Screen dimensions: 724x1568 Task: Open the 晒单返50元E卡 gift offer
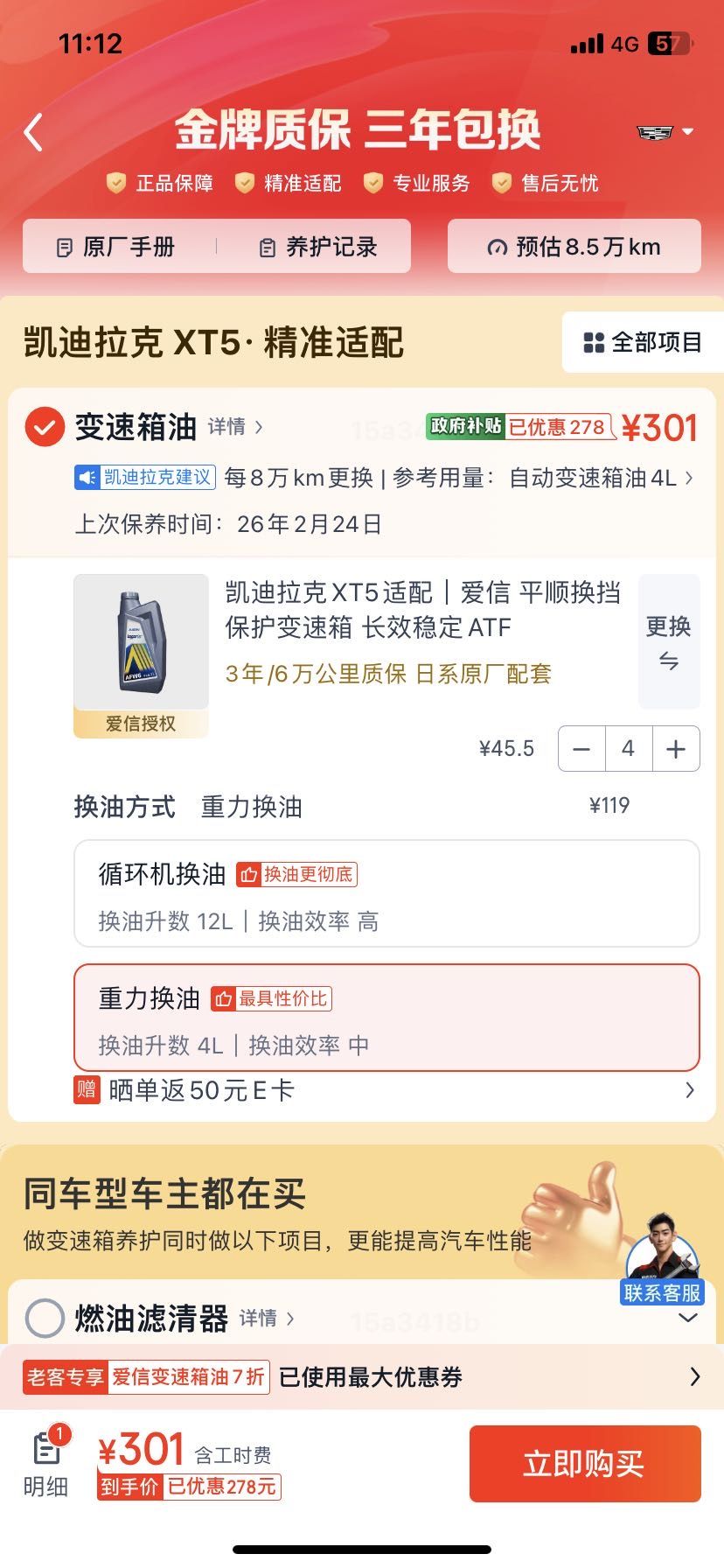(385, 1090)
